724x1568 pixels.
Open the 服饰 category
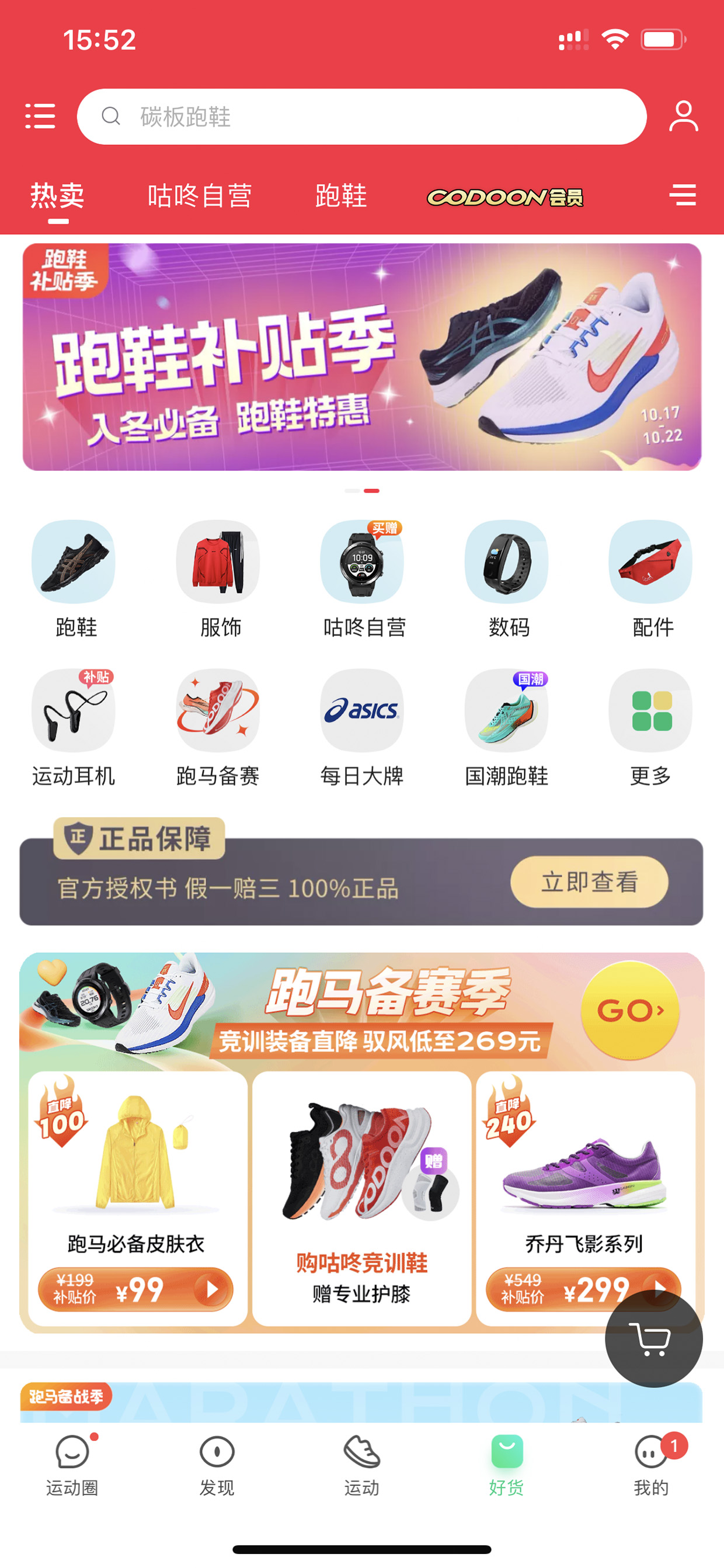click(x=218, y=579)
